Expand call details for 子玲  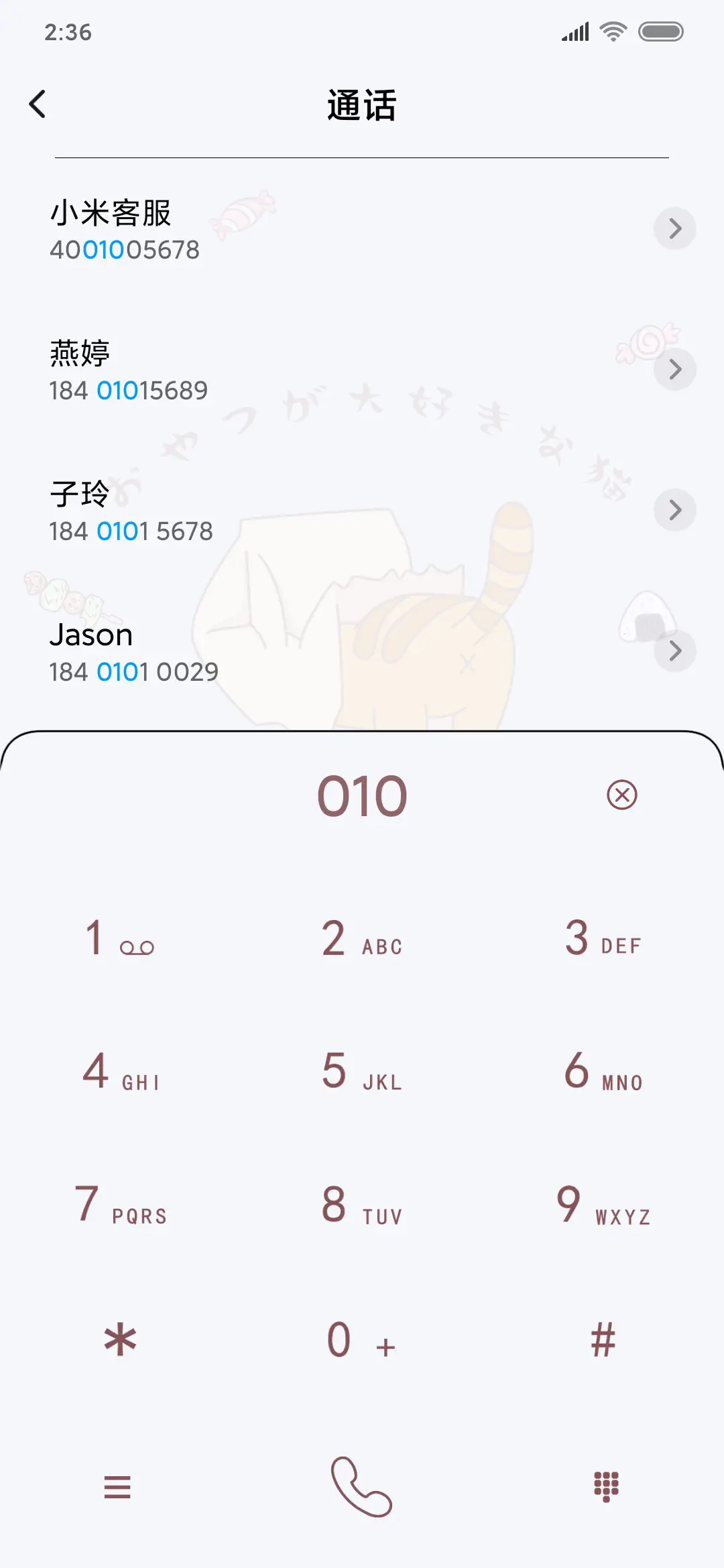675,510
